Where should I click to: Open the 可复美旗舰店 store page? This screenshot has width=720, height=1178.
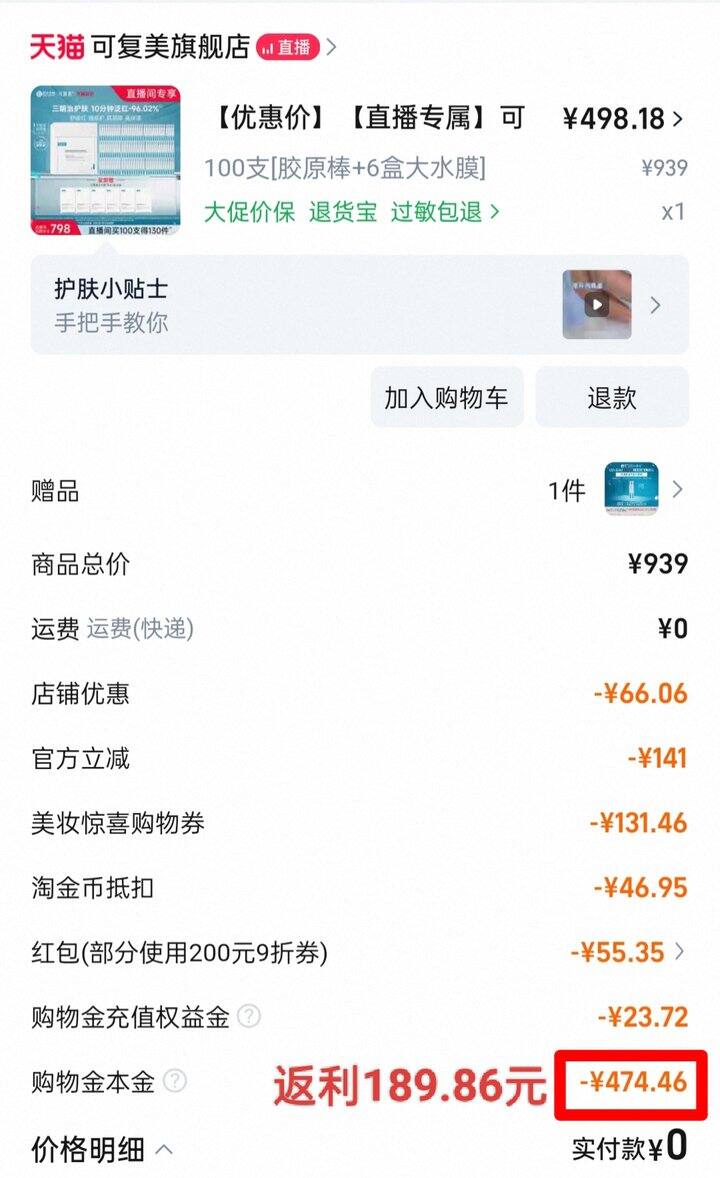tap(170, 47)
